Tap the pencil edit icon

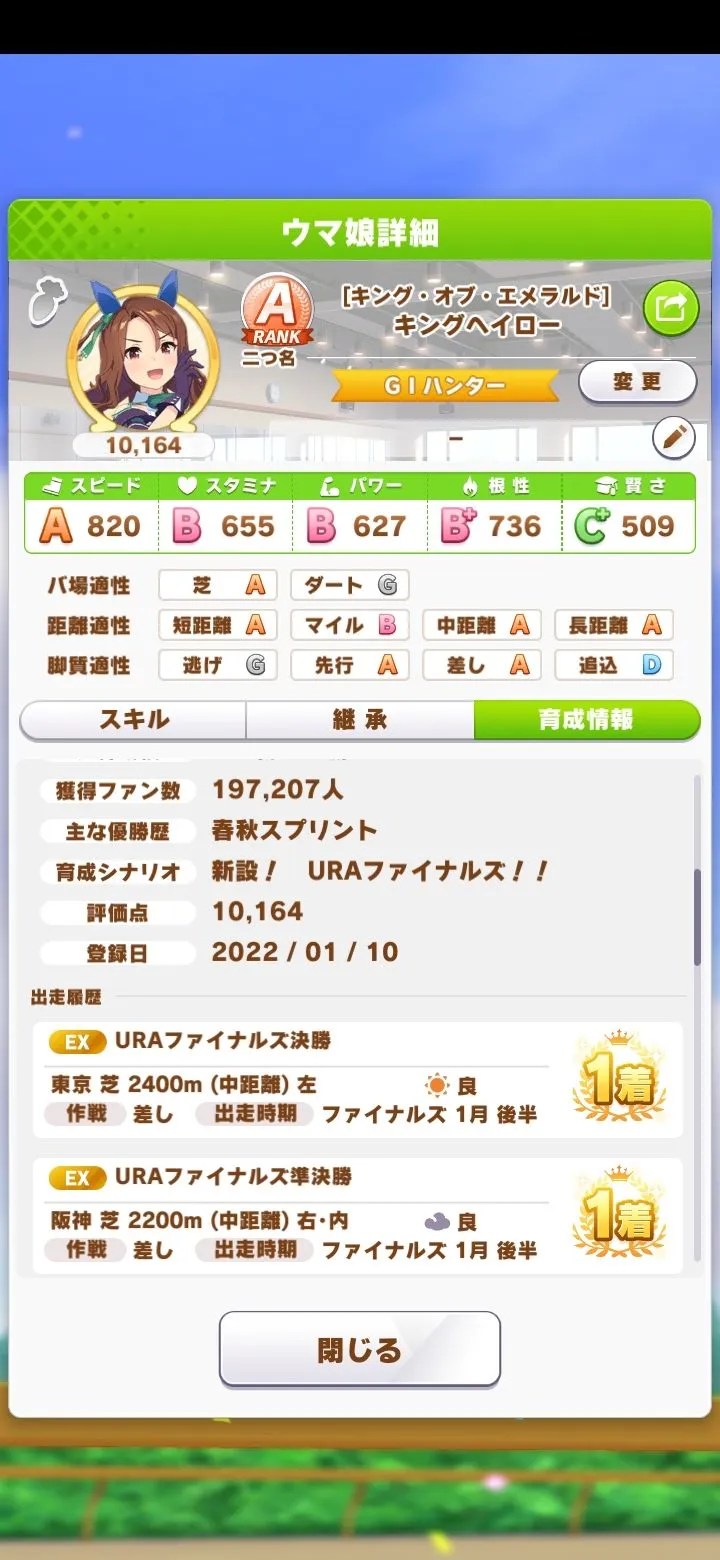coord(673,437)
